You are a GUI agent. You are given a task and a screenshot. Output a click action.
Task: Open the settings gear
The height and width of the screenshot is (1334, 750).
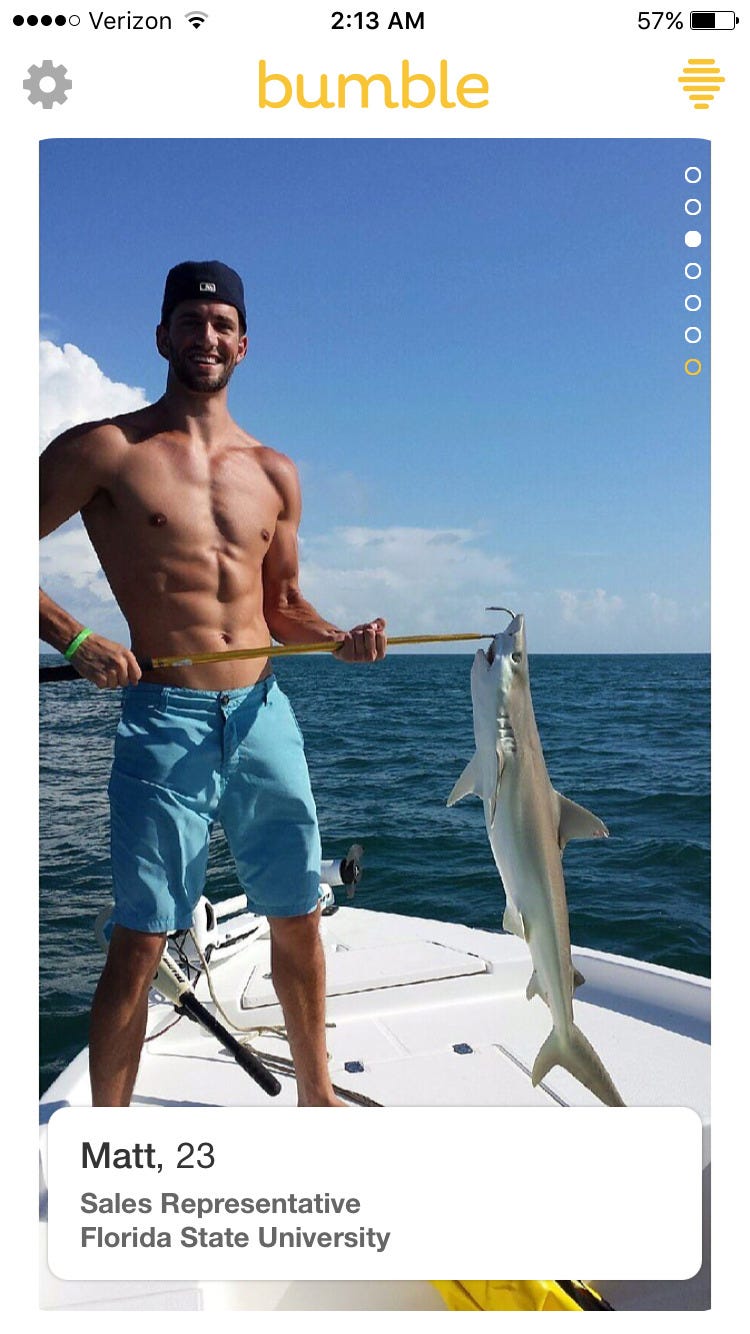pos(47,84)
